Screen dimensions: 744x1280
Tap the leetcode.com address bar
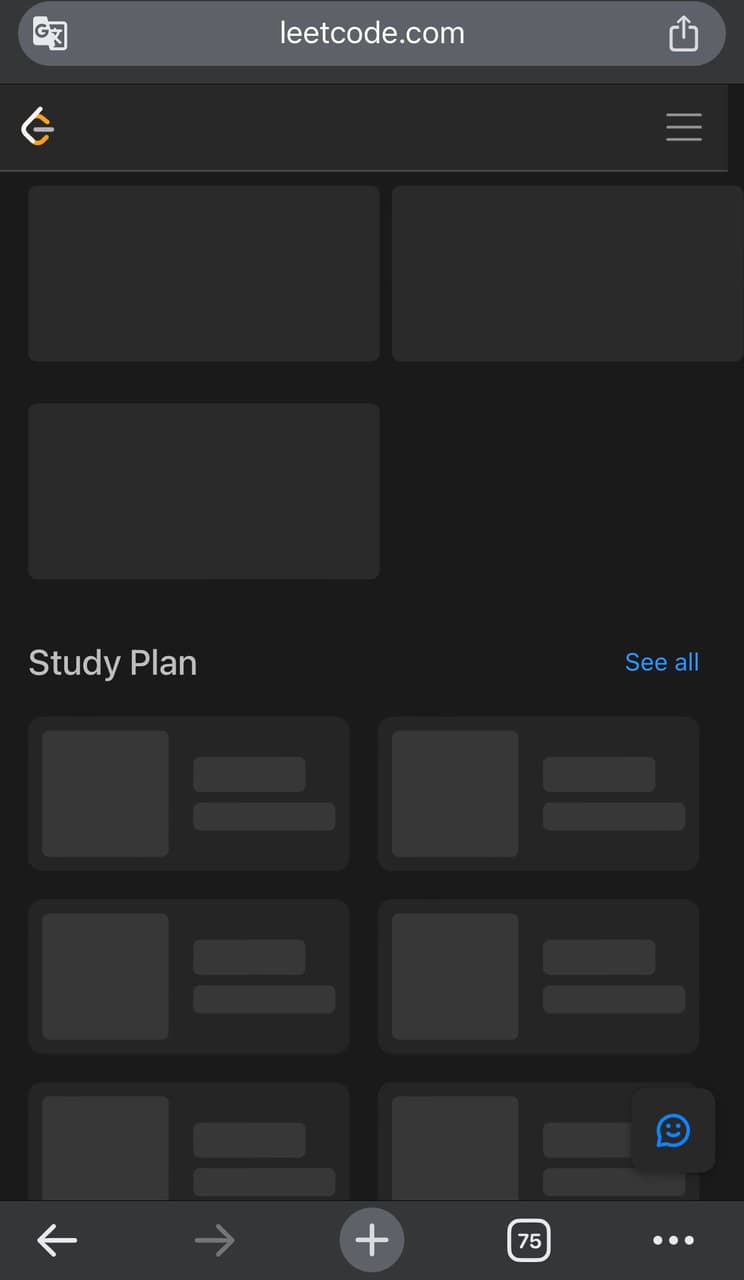point(372,33)
